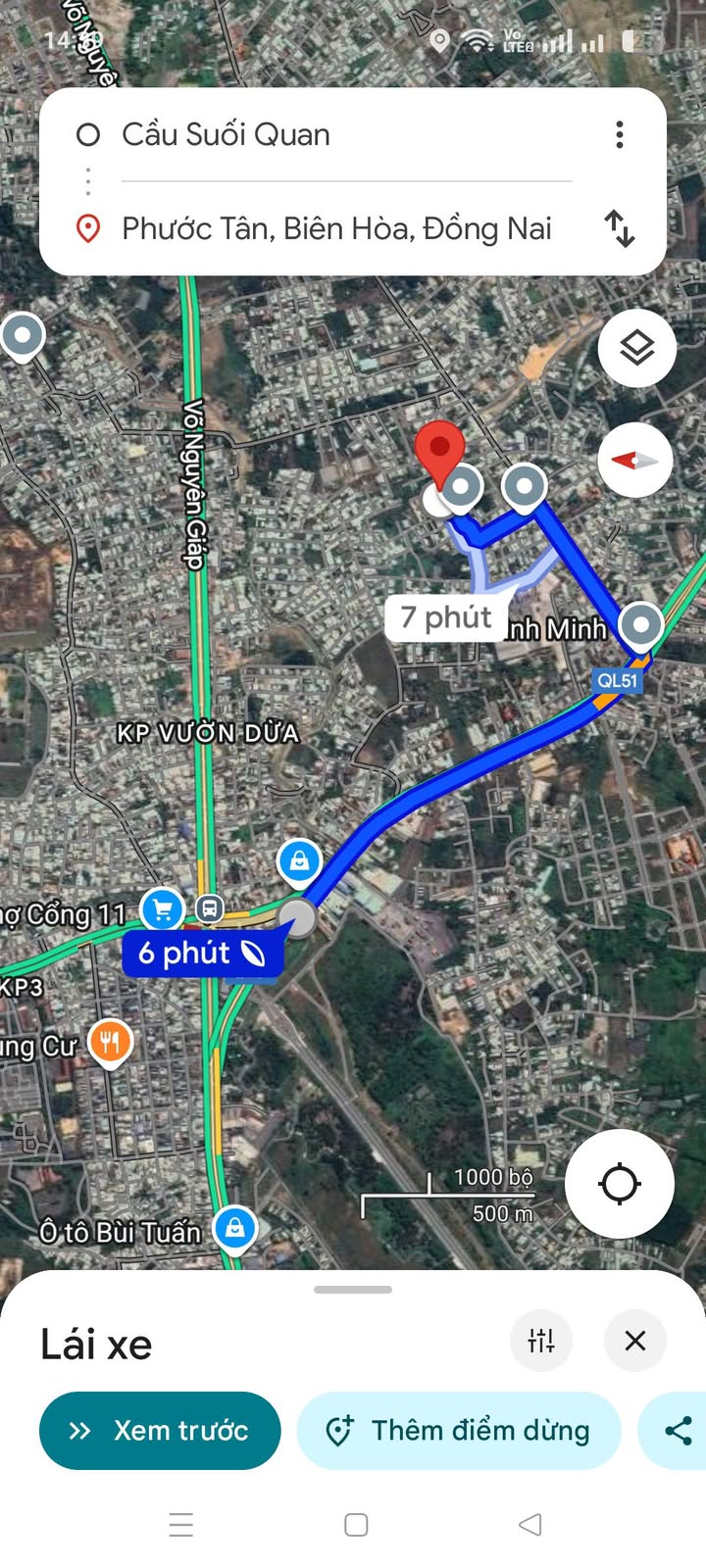Go back using the system back button
706x1568 pixels.
pyautogui.click(x=529, y=1525)
